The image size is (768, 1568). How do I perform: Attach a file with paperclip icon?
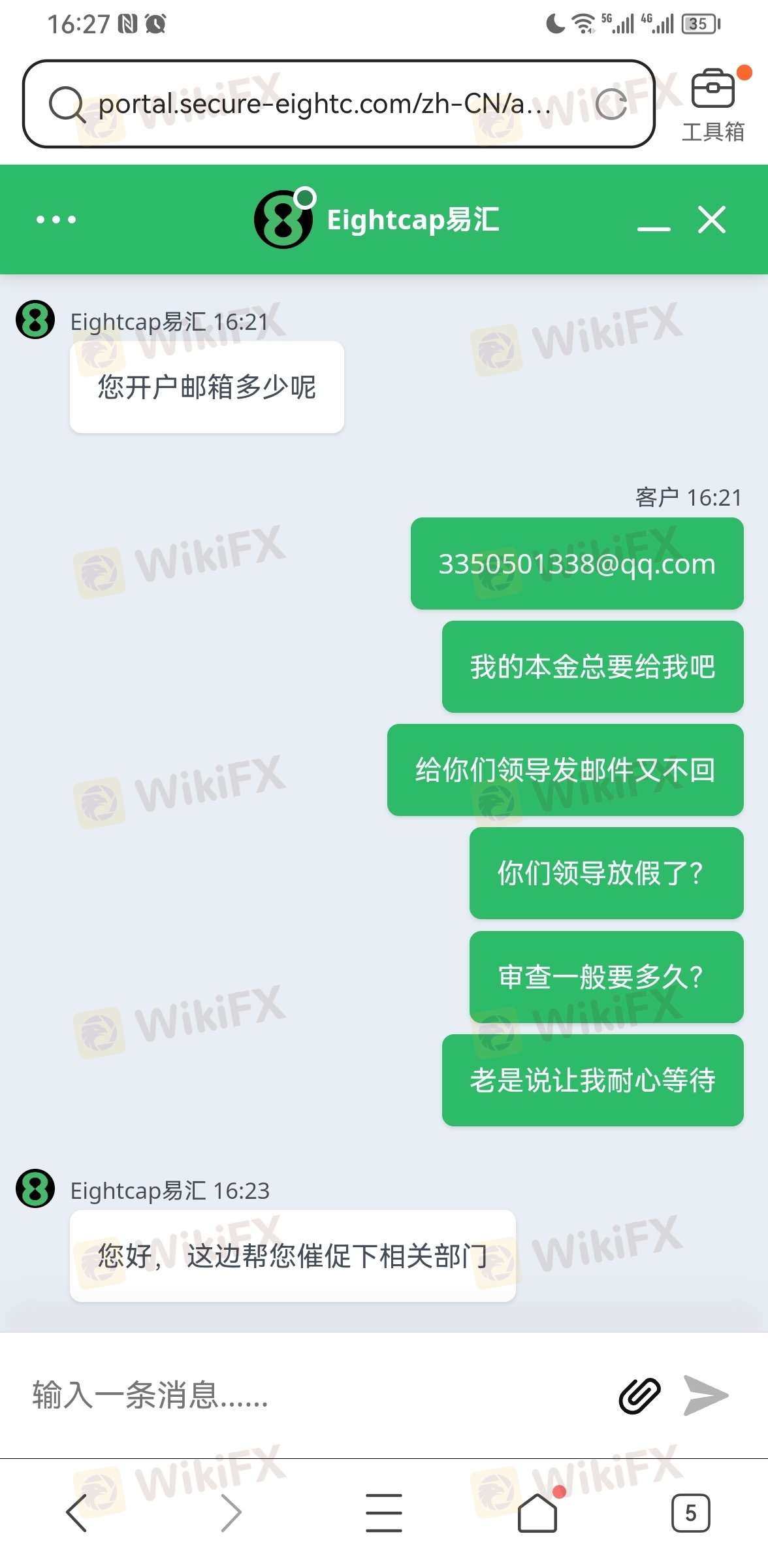(639, 1396)
